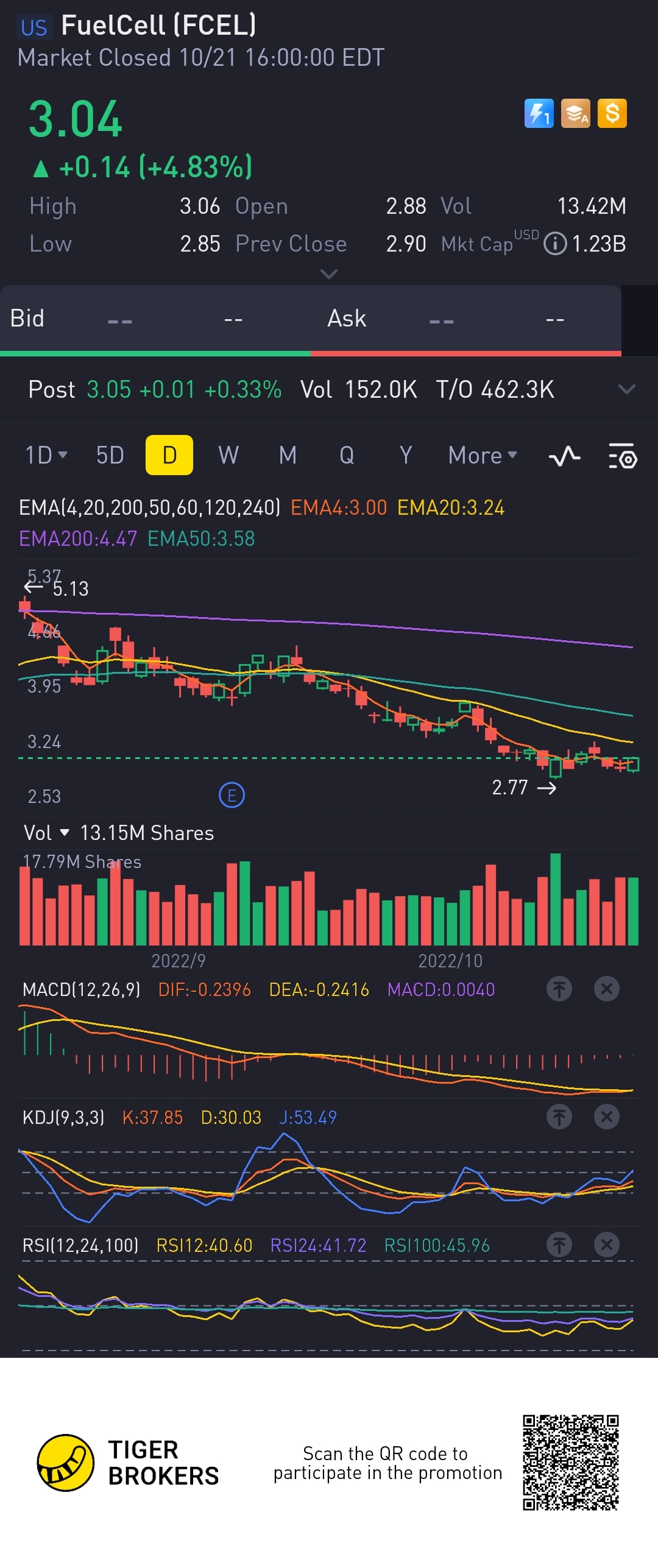Open the earnings E marker on chart
The width and height of the screenshot is (658, 1568).
pyautogui.click(x=232, y=795)
